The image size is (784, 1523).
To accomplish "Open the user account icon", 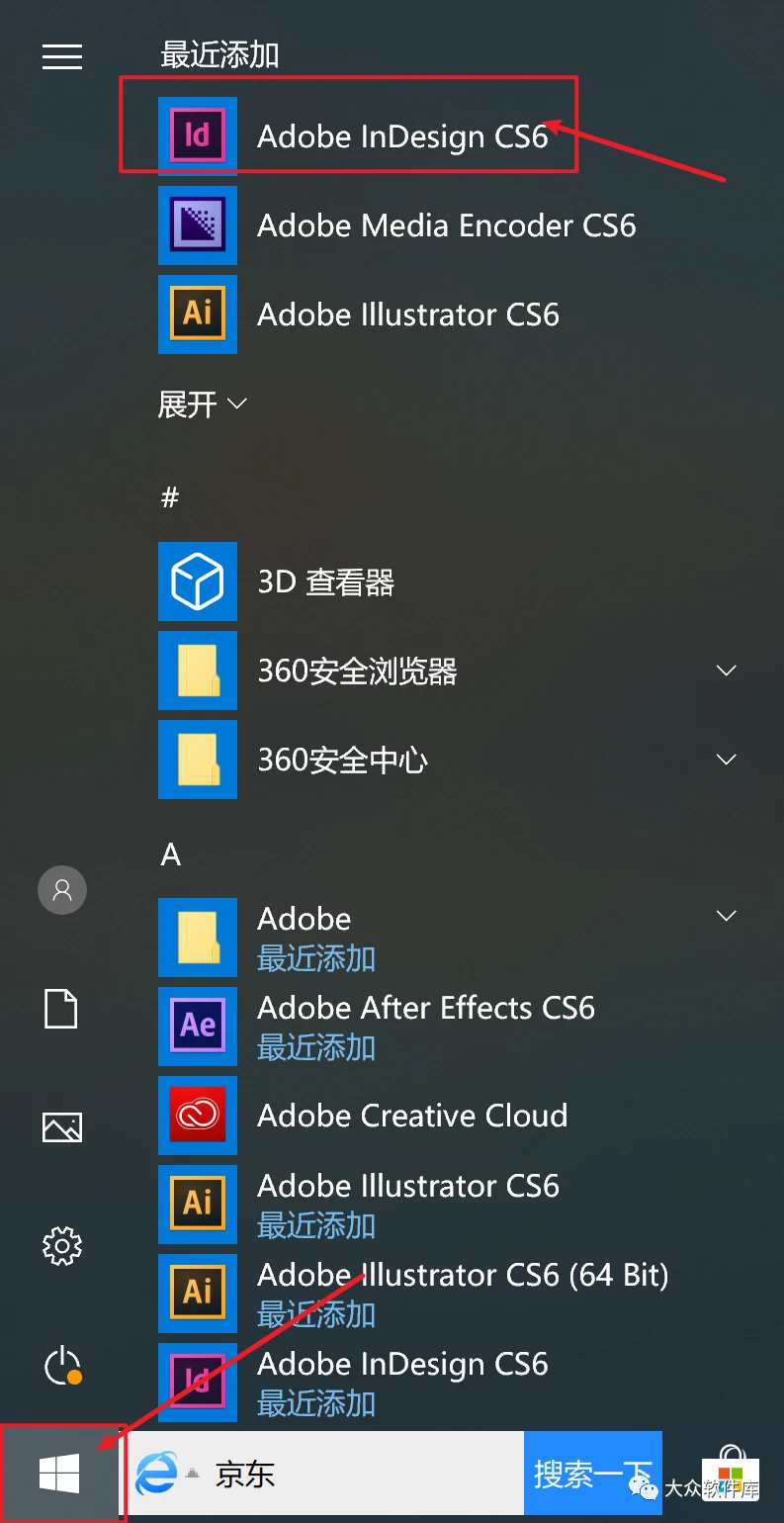I will pos(62,891).
